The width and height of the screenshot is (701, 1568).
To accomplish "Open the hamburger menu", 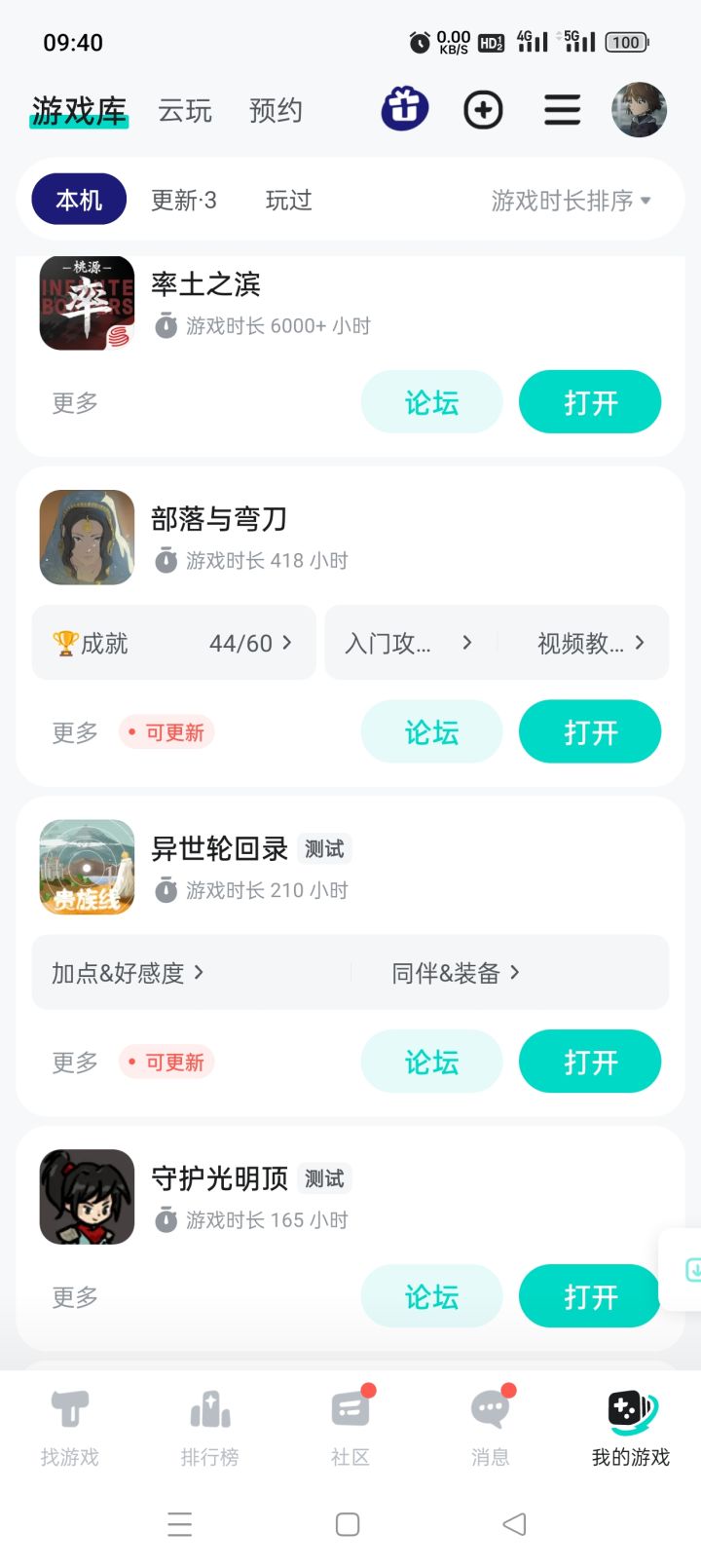I will click(562, 110).
